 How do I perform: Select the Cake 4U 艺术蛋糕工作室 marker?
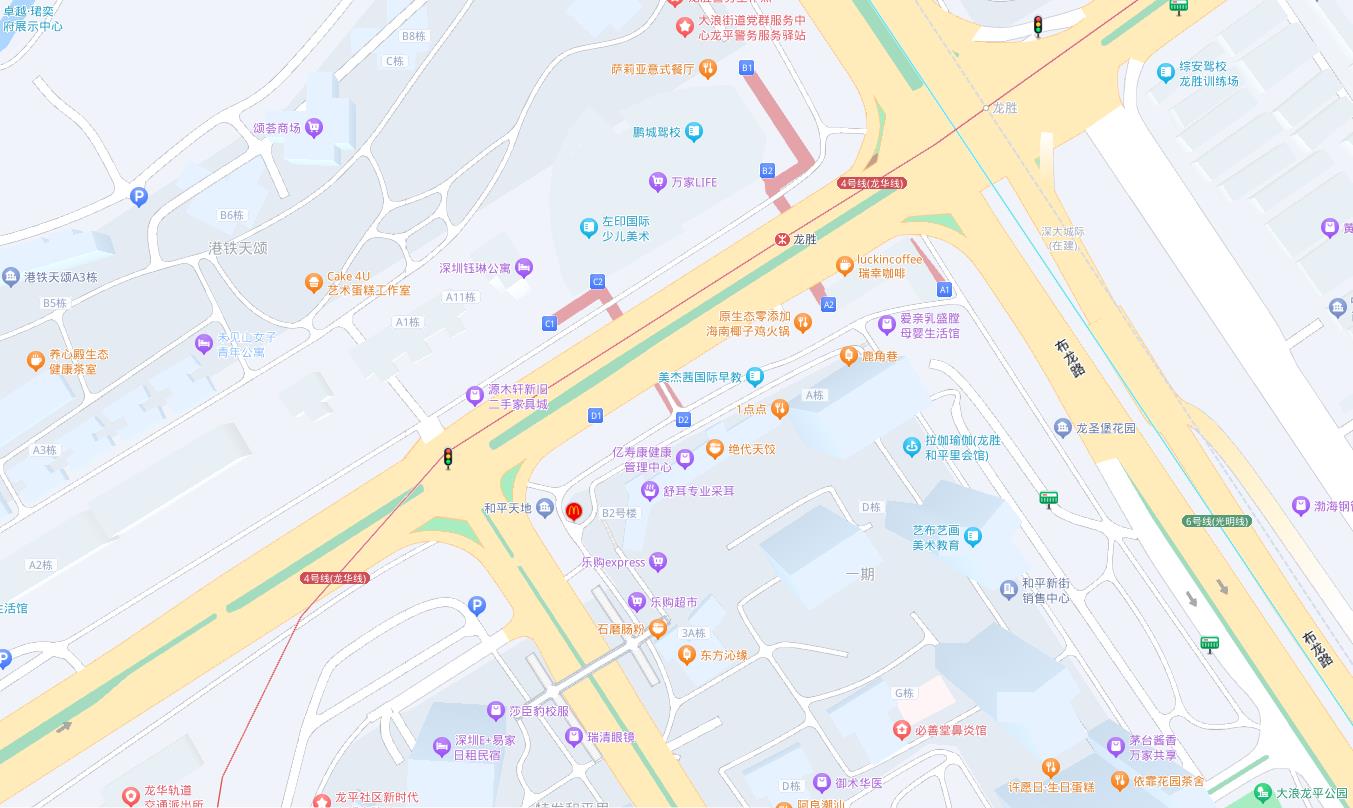pyautogui.click(x=313, y=283)
